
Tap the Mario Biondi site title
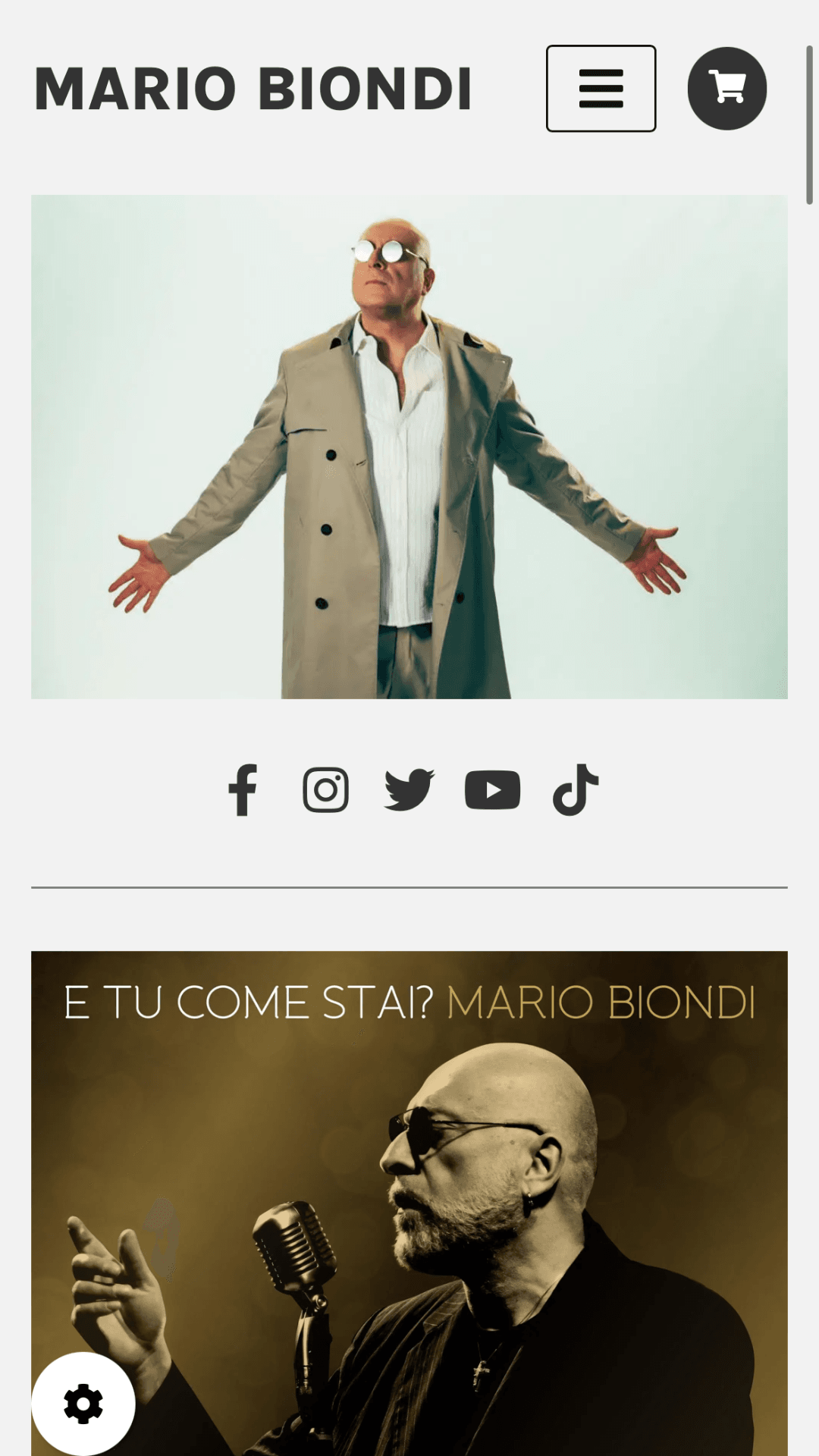[x=253, y=89]
